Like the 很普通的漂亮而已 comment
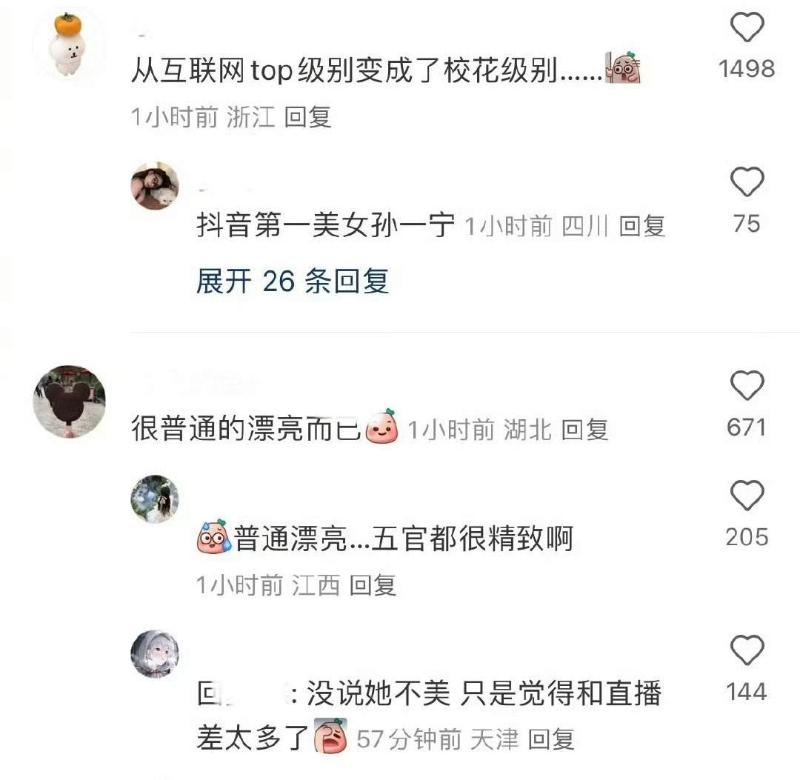 coord(746,386)
